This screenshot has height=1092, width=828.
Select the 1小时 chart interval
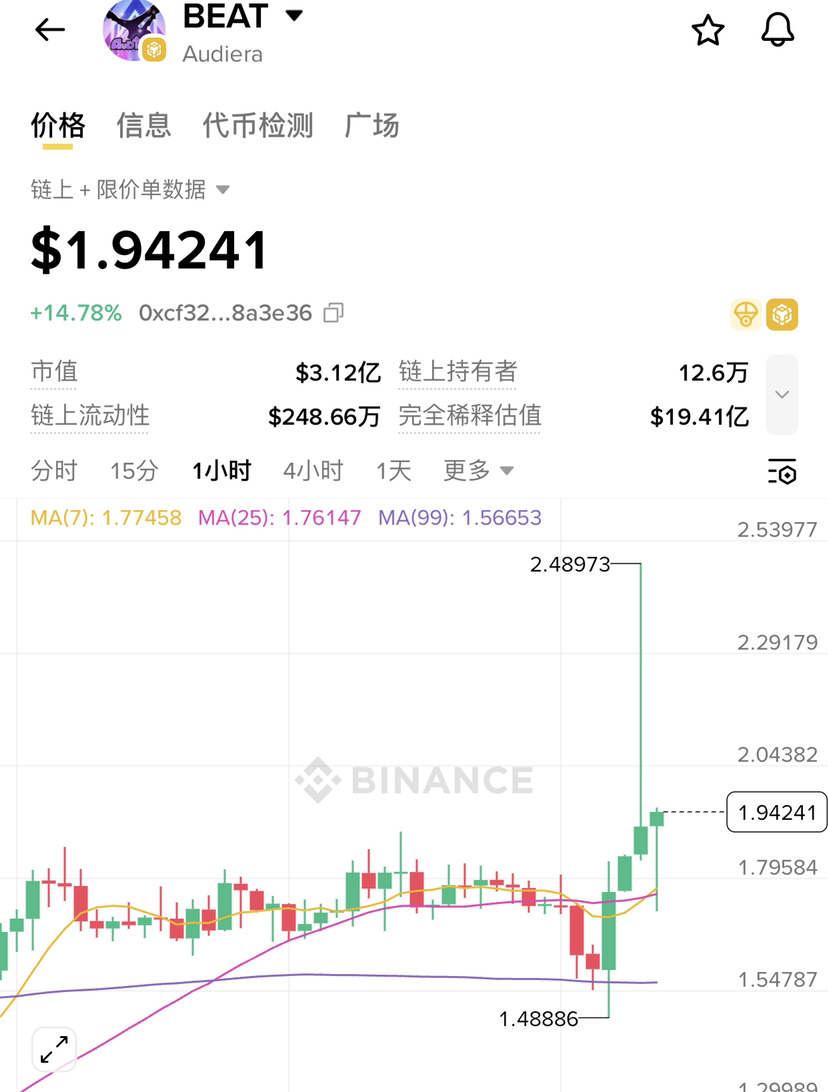[x=222, y=470]
